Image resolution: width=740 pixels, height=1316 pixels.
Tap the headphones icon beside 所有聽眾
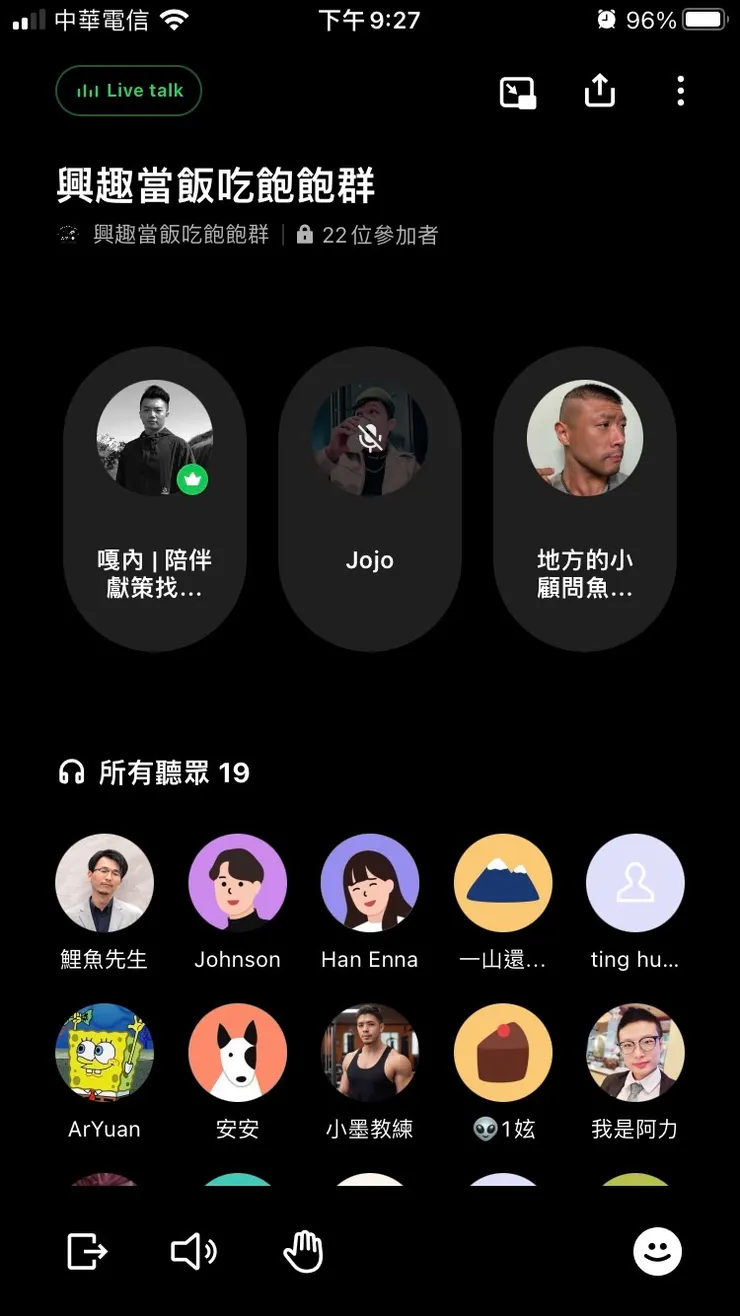pos(69,772)
